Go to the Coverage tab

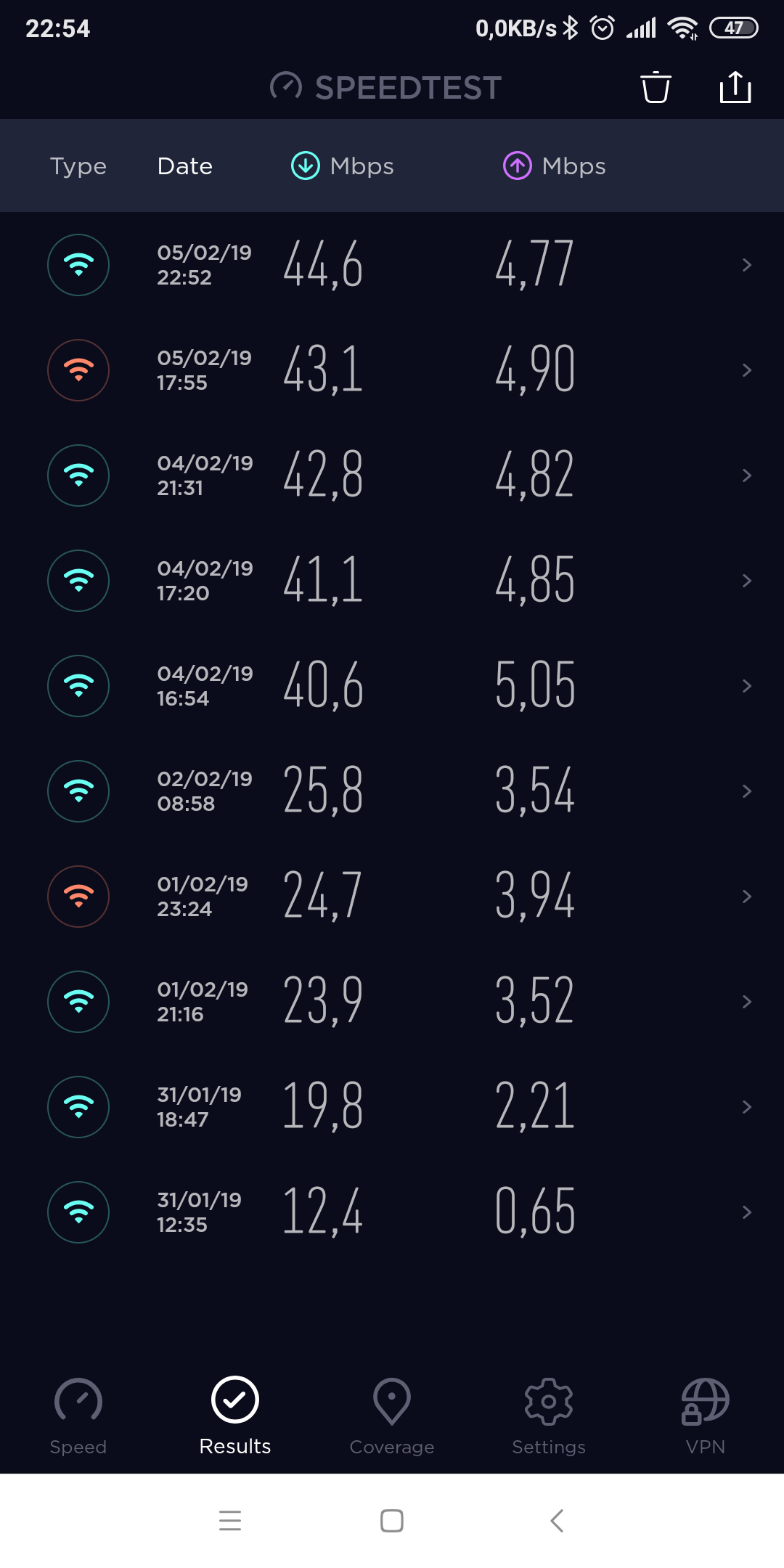point(392,1416)
